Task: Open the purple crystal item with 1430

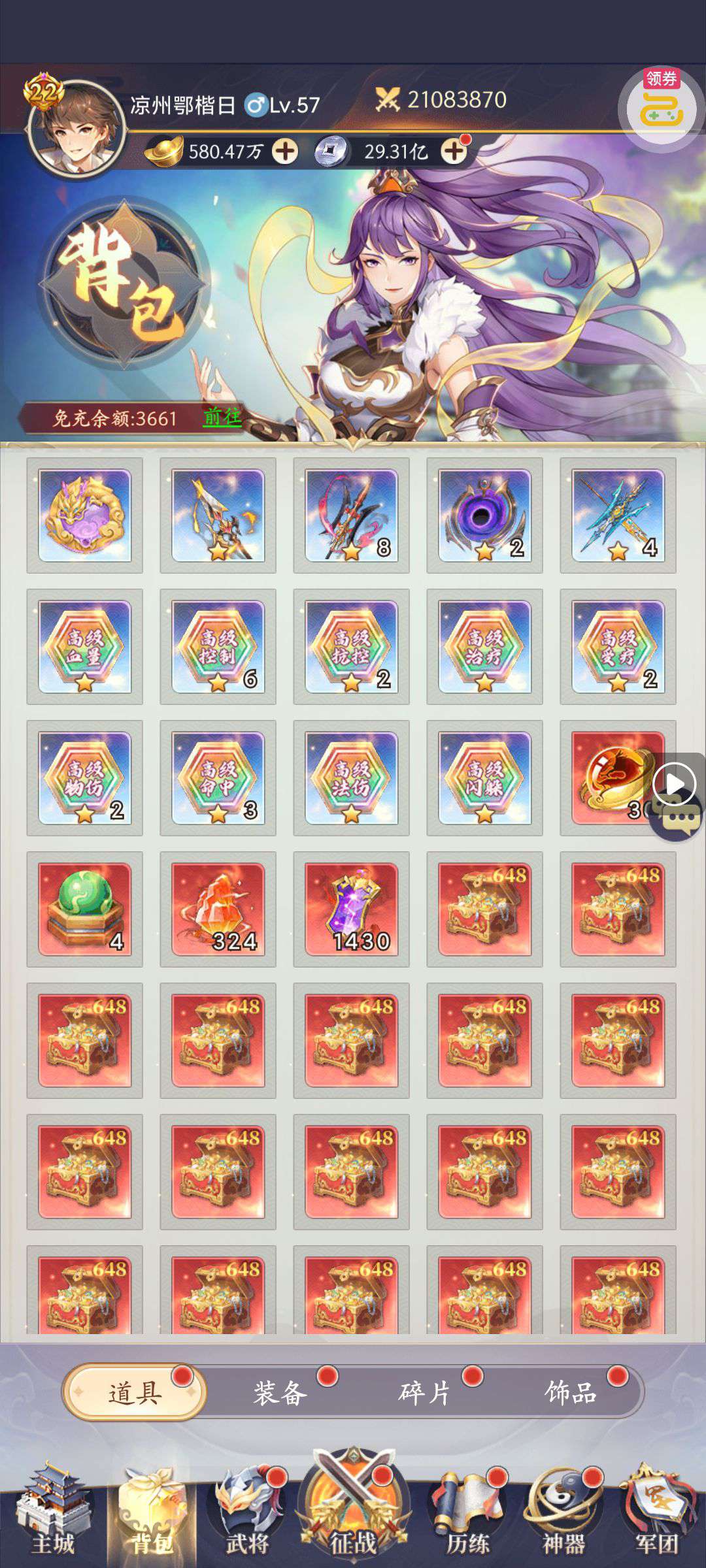Action: [x=352, y=909]
